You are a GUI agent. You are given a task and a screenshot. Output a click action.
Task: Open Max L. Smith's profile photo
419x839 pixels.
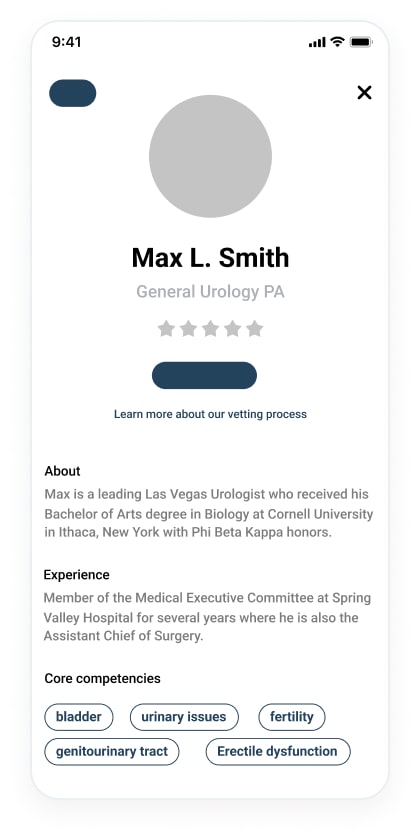tap(210, 156)
